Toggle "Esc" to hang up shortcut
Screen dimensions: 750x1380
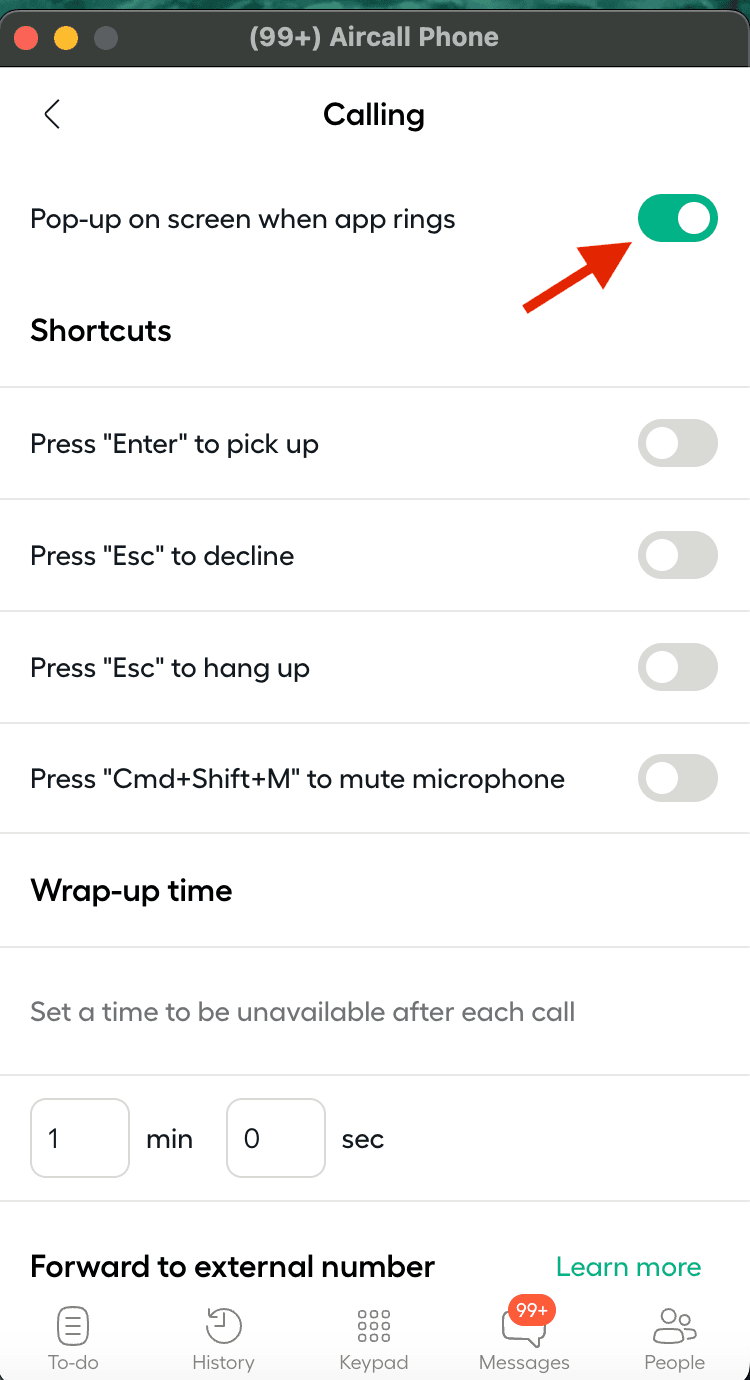677,667
